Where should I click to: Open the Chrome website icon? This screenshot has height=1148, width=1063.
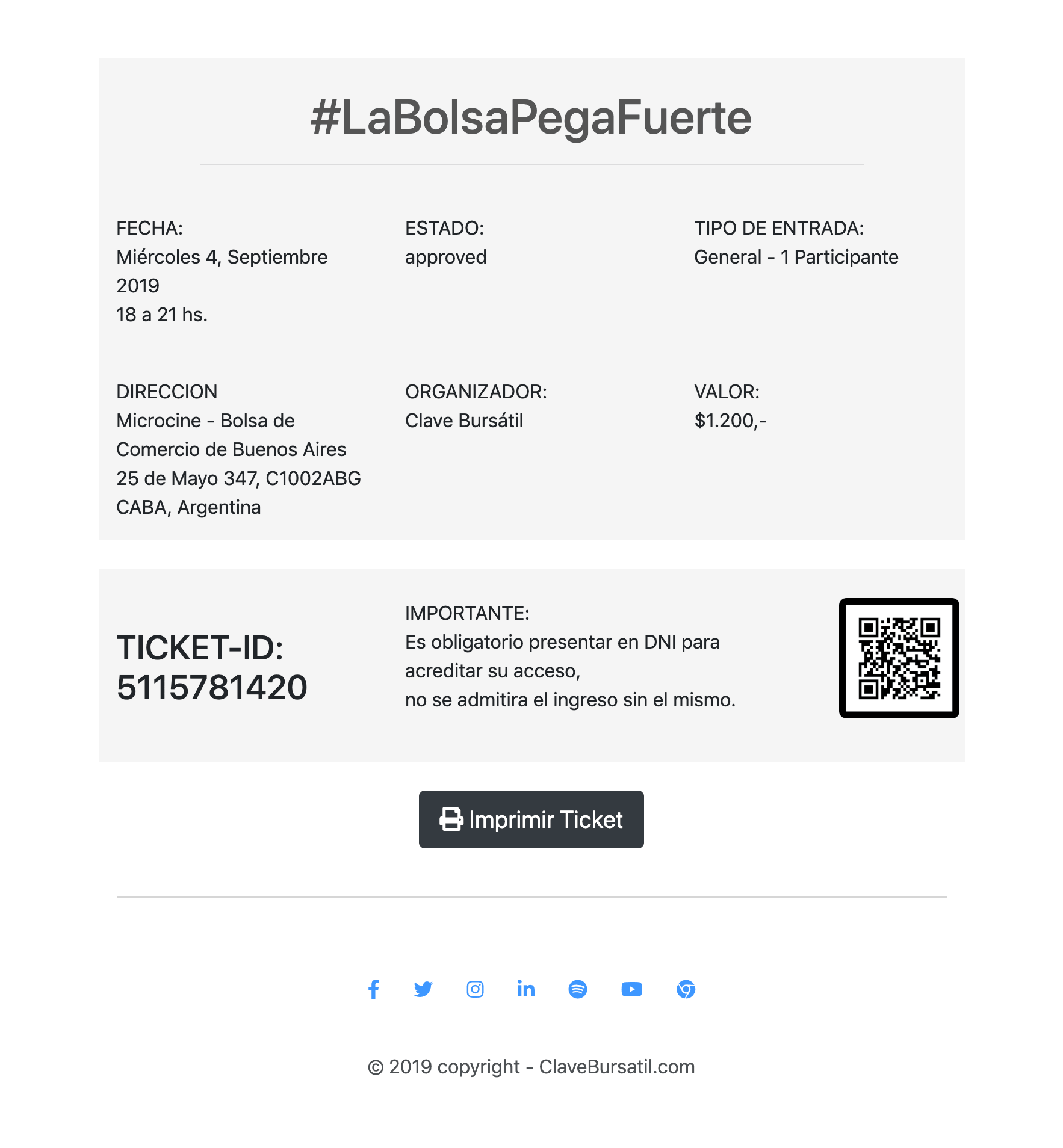[686, 989]
